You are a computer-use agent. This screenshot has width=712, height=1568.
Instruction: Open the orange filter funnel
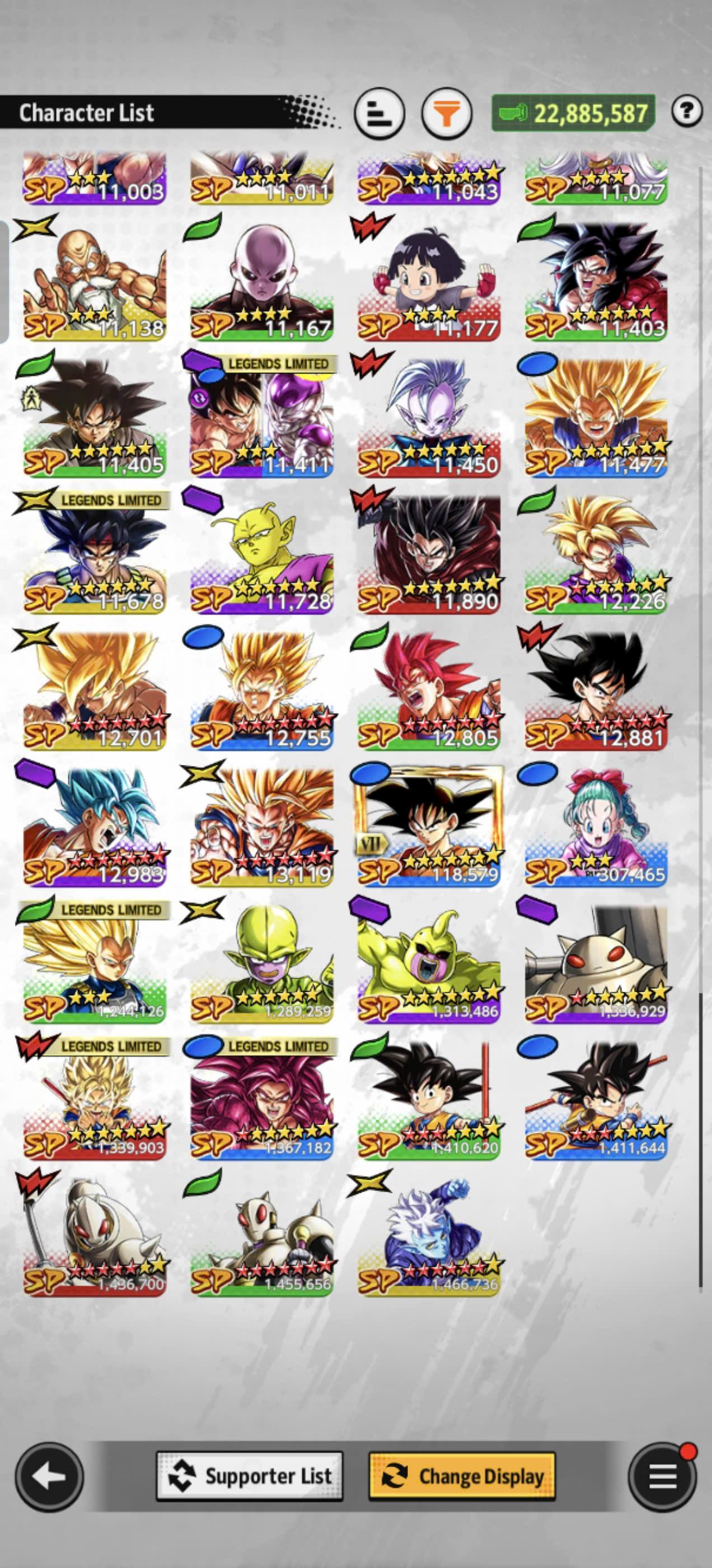pyautogui.click(x=447, y=113)
